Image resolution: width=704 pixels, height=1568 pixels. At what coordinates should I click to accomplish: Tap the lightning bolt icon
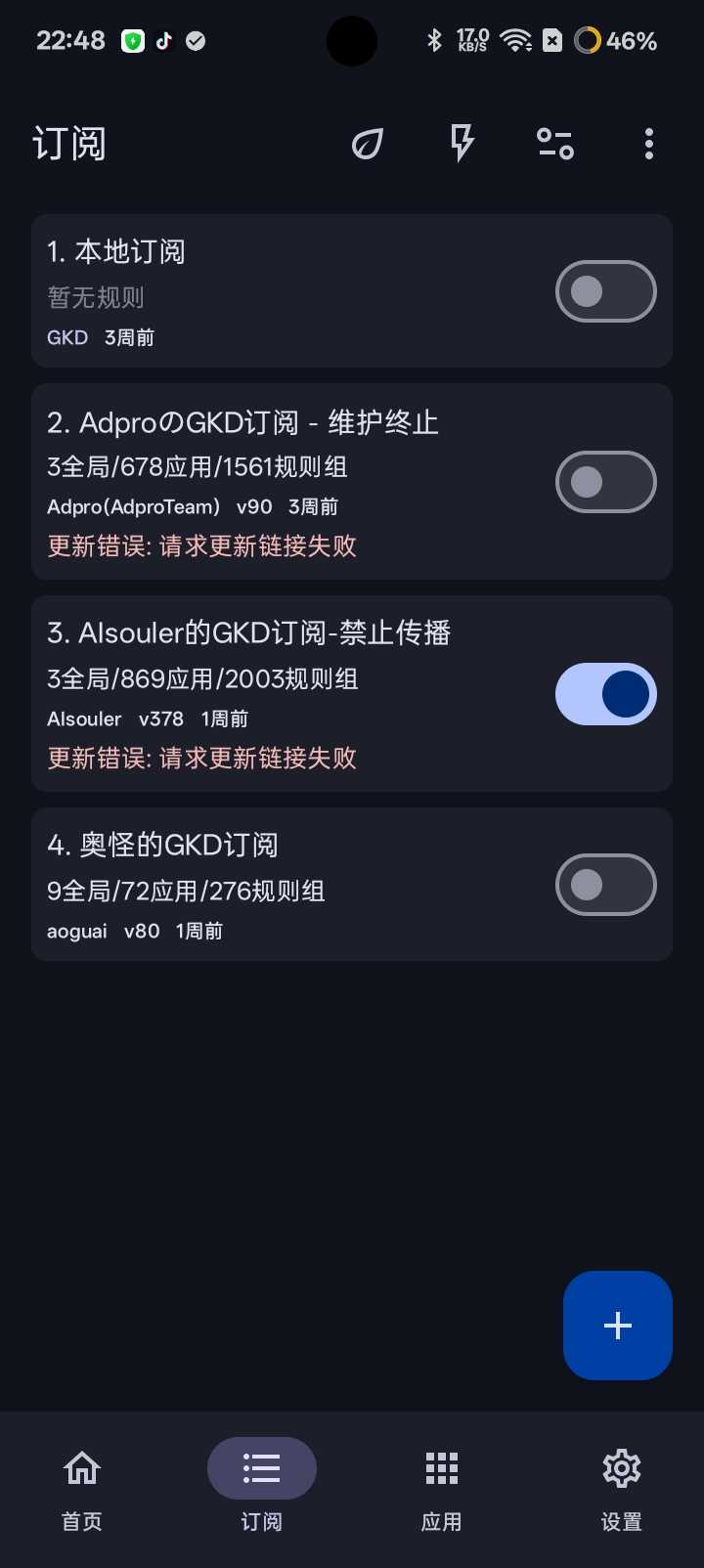(x=462, y=144)
